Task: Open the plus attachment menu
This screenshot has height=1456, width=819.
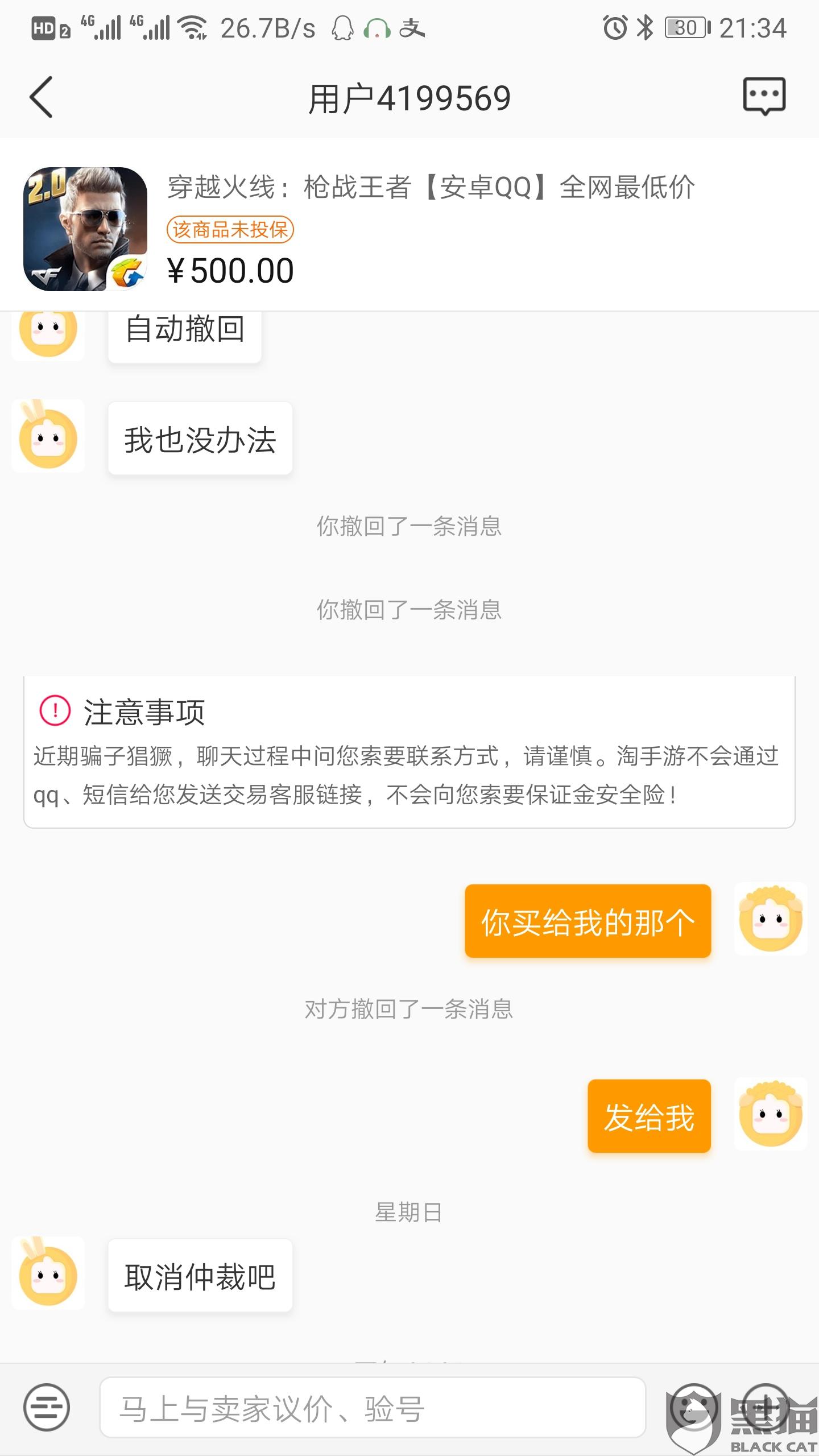Action: (766, 1407)
